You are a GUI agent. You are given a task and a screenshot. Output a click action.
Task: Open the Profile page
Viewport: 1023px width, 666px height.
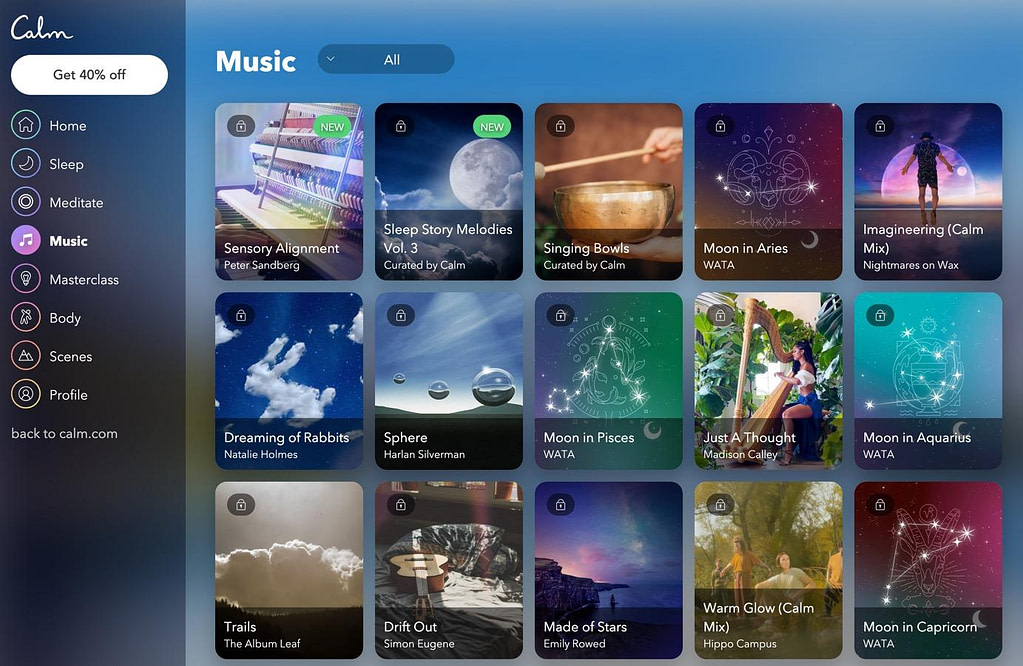click(x=68, y=395)
